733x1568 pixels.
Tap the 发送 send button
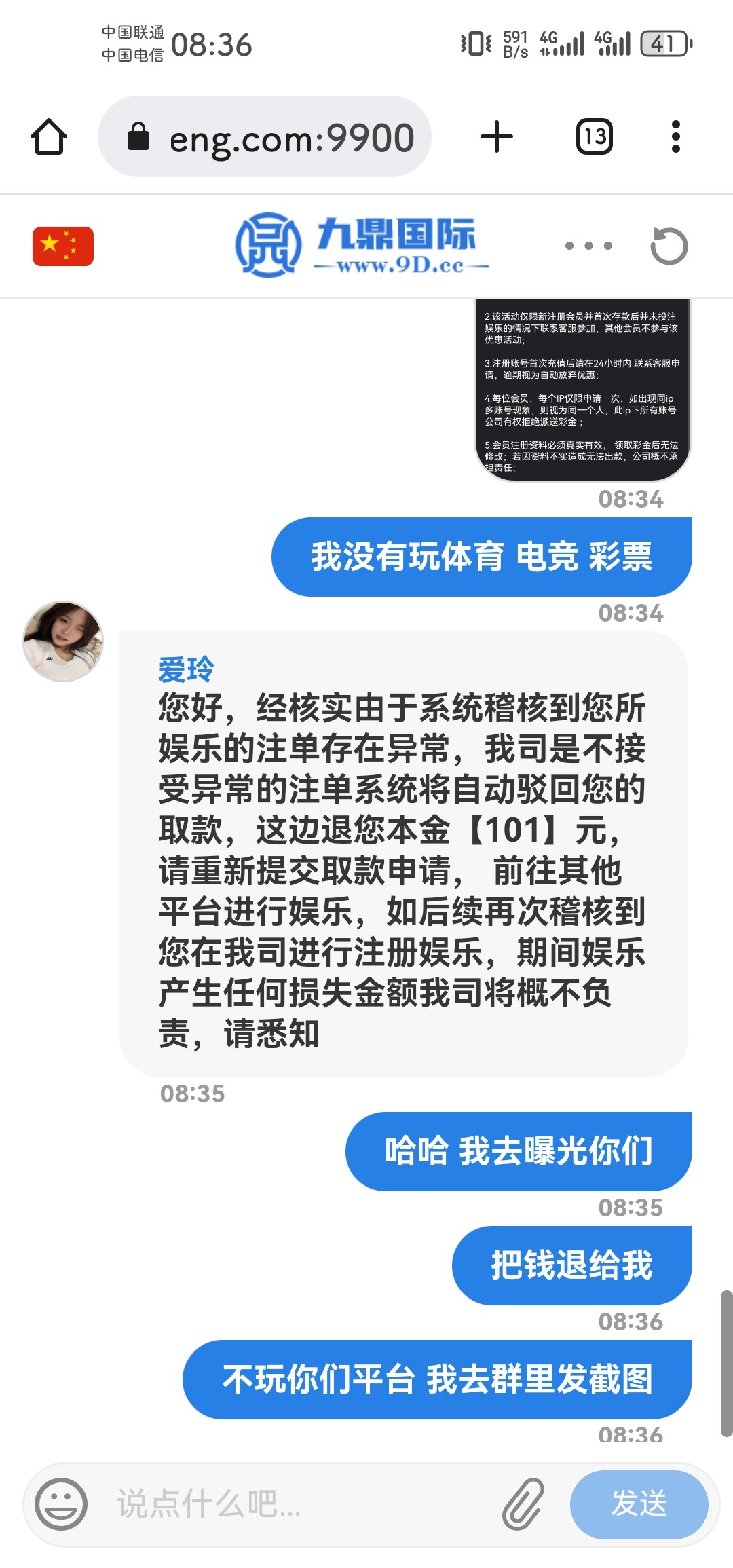[639, 1504]
